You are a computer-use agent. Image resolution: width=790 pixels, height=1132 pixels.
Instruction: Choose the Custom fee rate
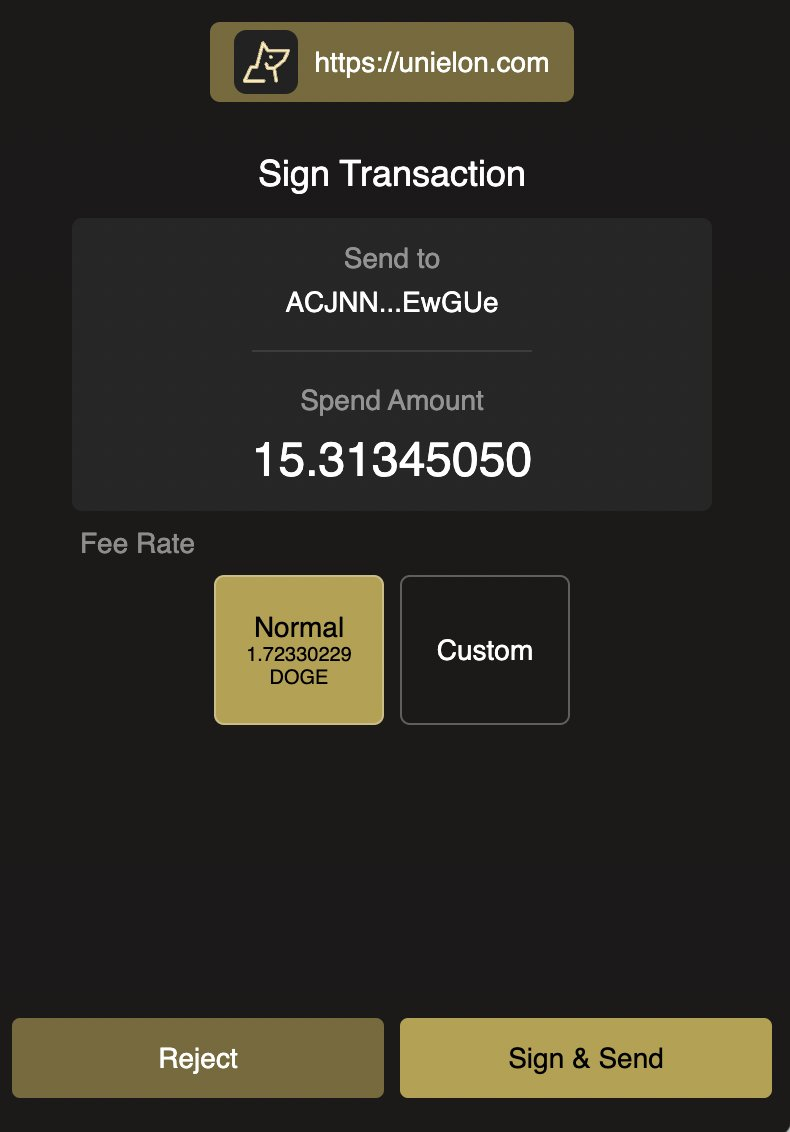(x=485, y=650)
